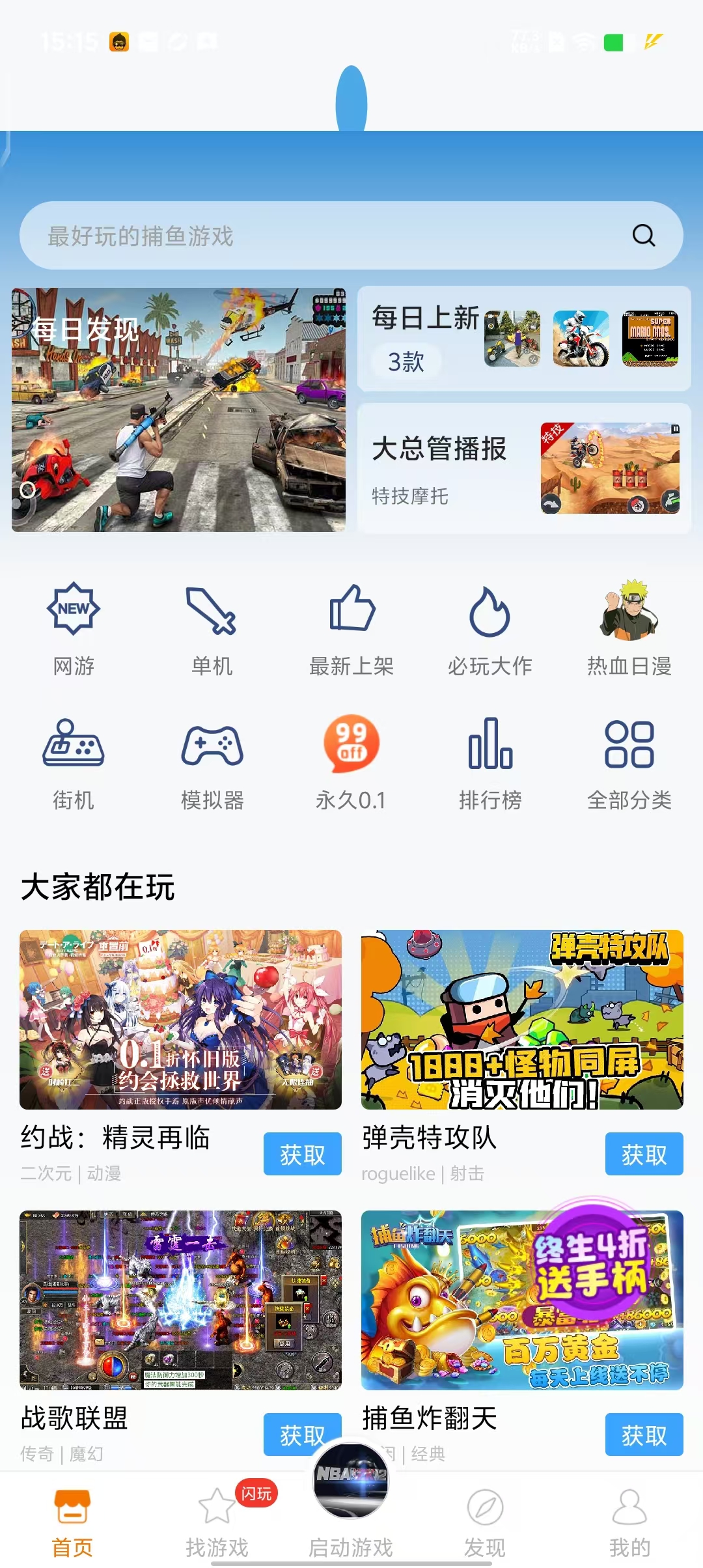This screenshot has width=703, height=1568.
Task: Open the 街机 category
Action: [x=74, y=763]
